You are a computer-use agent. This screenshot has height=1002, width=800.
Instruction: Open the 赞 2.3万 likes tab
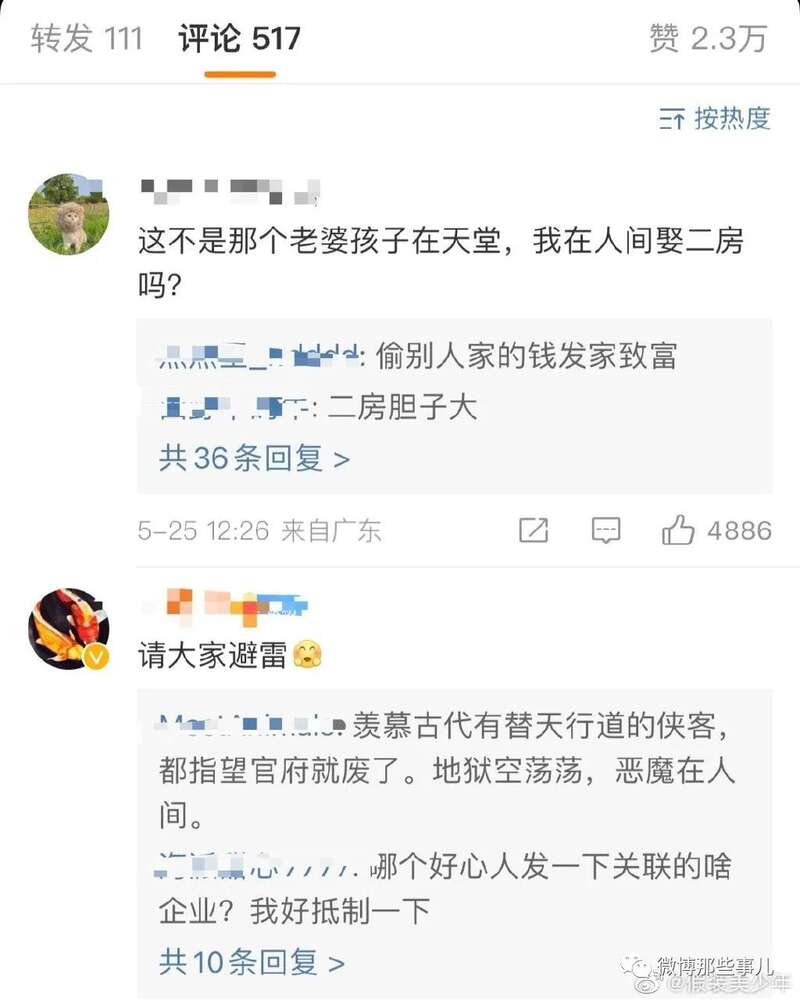coord(708,39)
